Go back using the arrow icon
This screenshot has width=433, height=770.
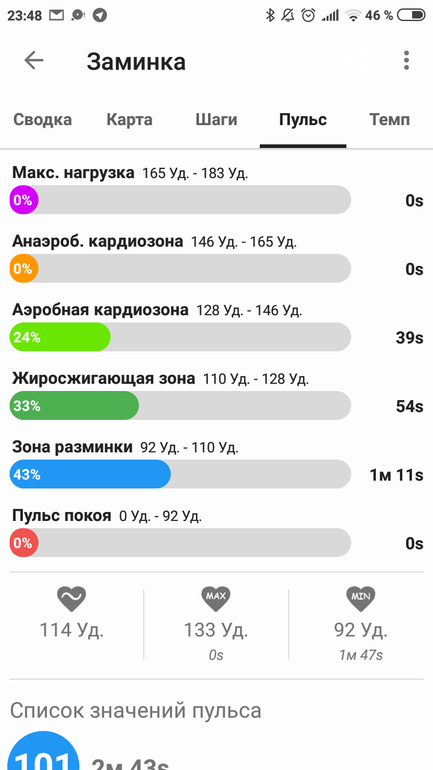[x=34, y=60]
